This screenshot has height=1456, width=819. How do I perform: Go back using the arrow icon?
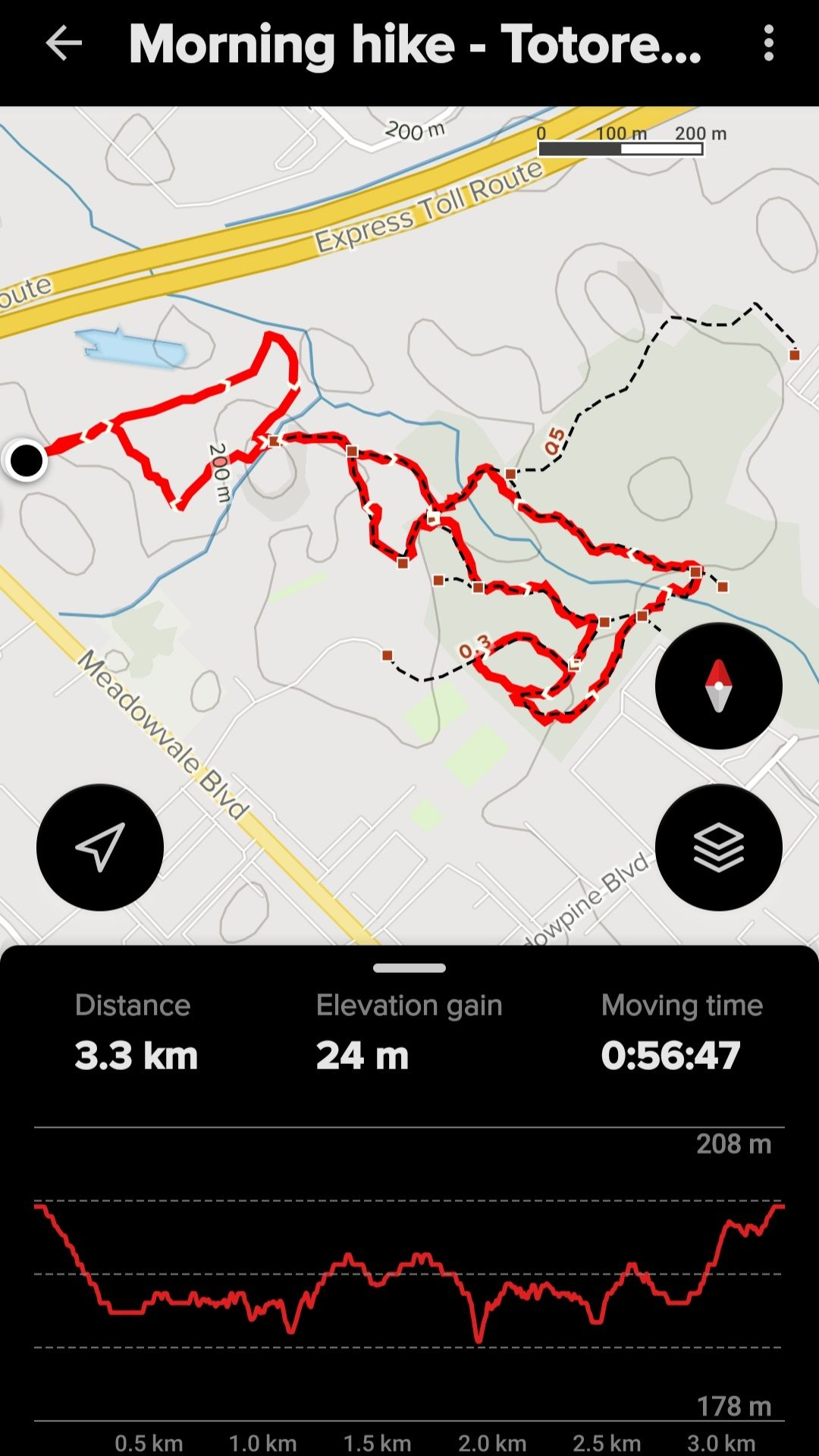click(64, 43)
